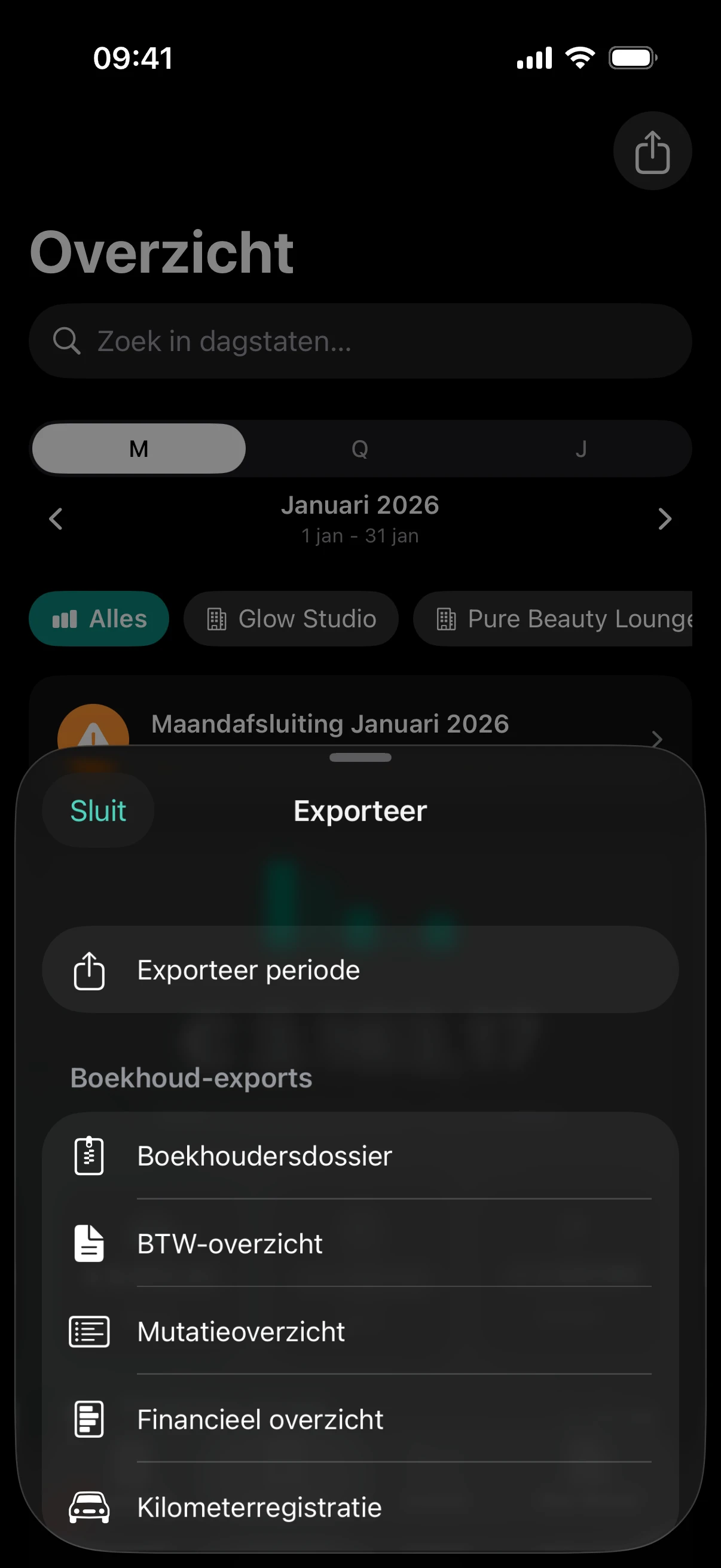The height and width of the screenshot is (1568, 721).
Task: Open Exporteer periode
Action: pyautogui.click(x=360, y=969)
